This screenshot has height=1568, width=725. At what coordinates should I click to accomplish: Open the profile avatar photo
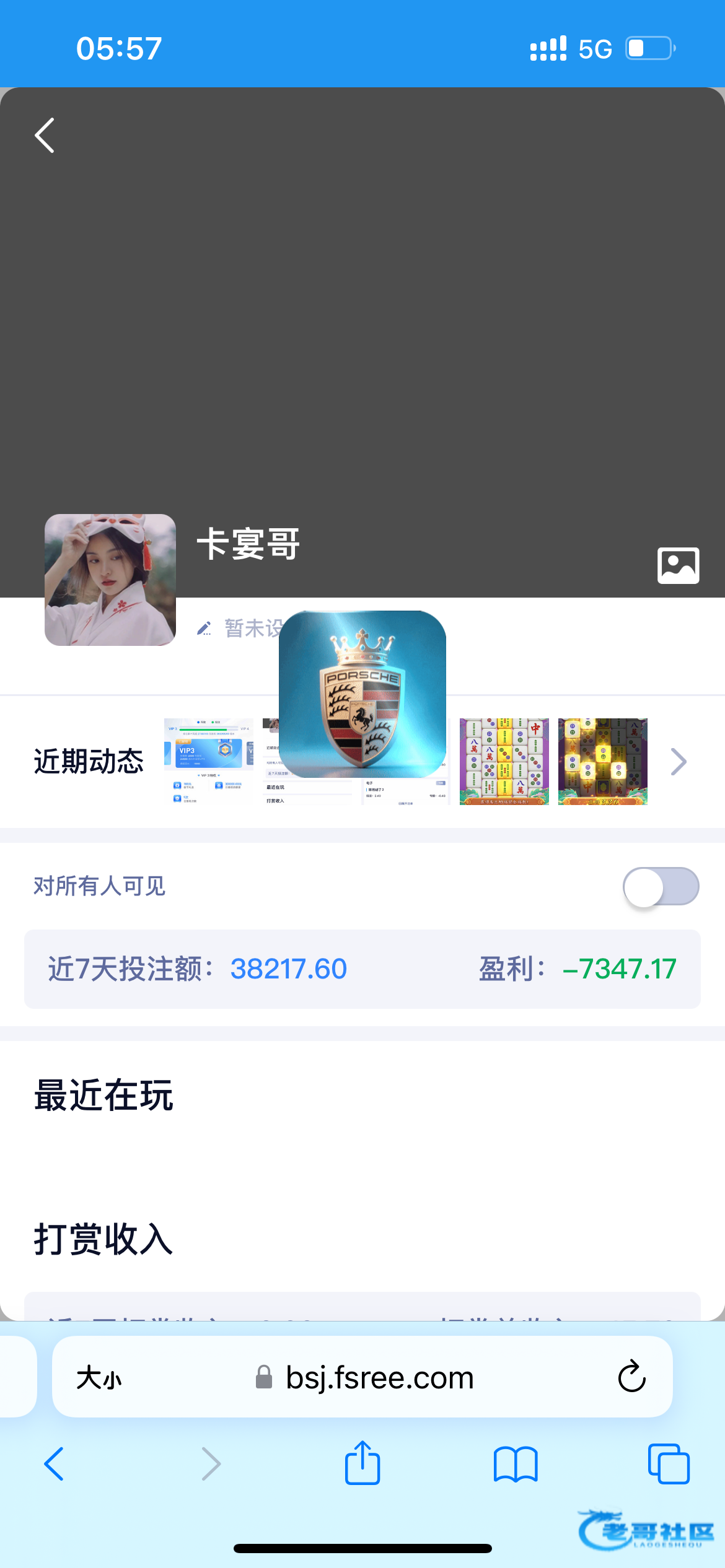[110, 580]
